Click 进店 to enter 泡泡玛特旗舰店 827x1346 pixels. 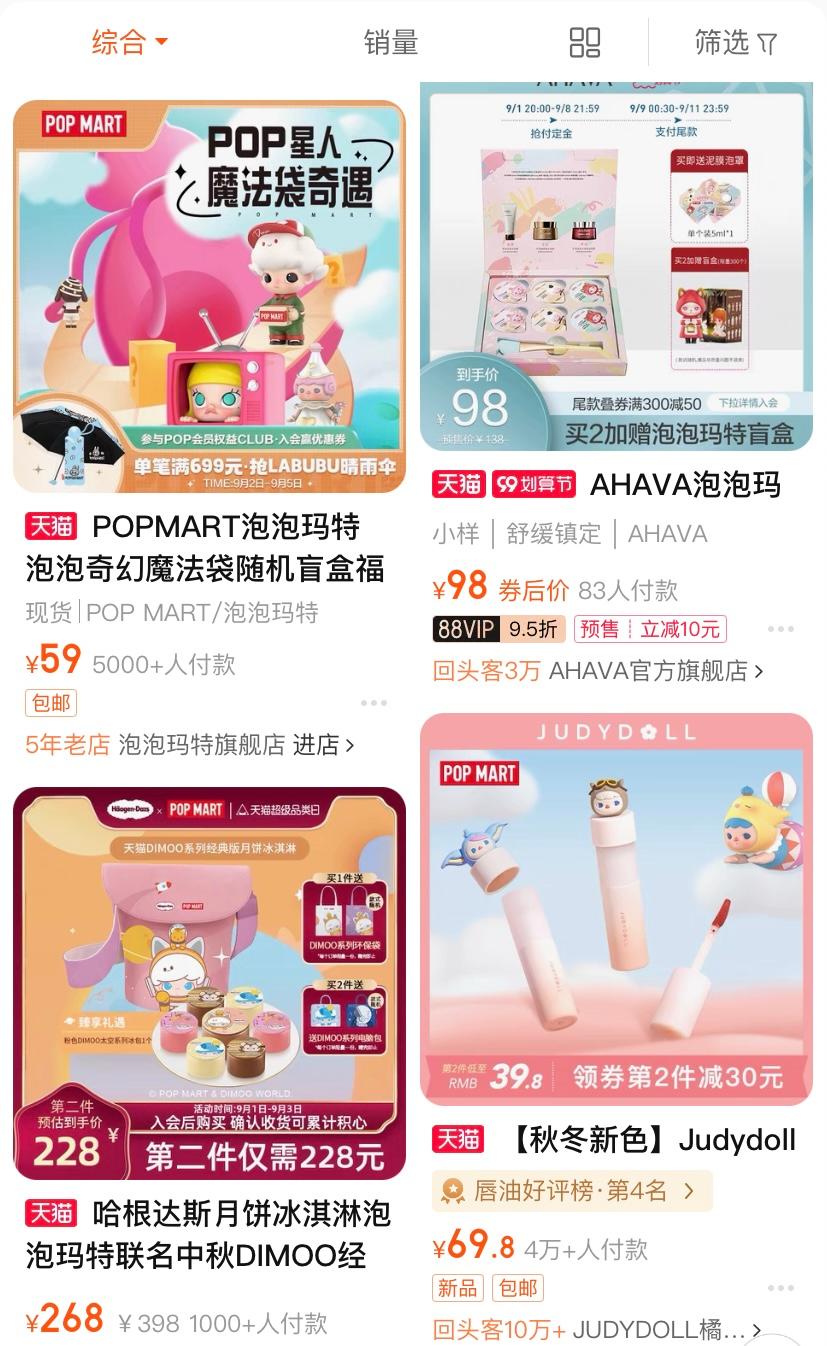click(316, 746)
